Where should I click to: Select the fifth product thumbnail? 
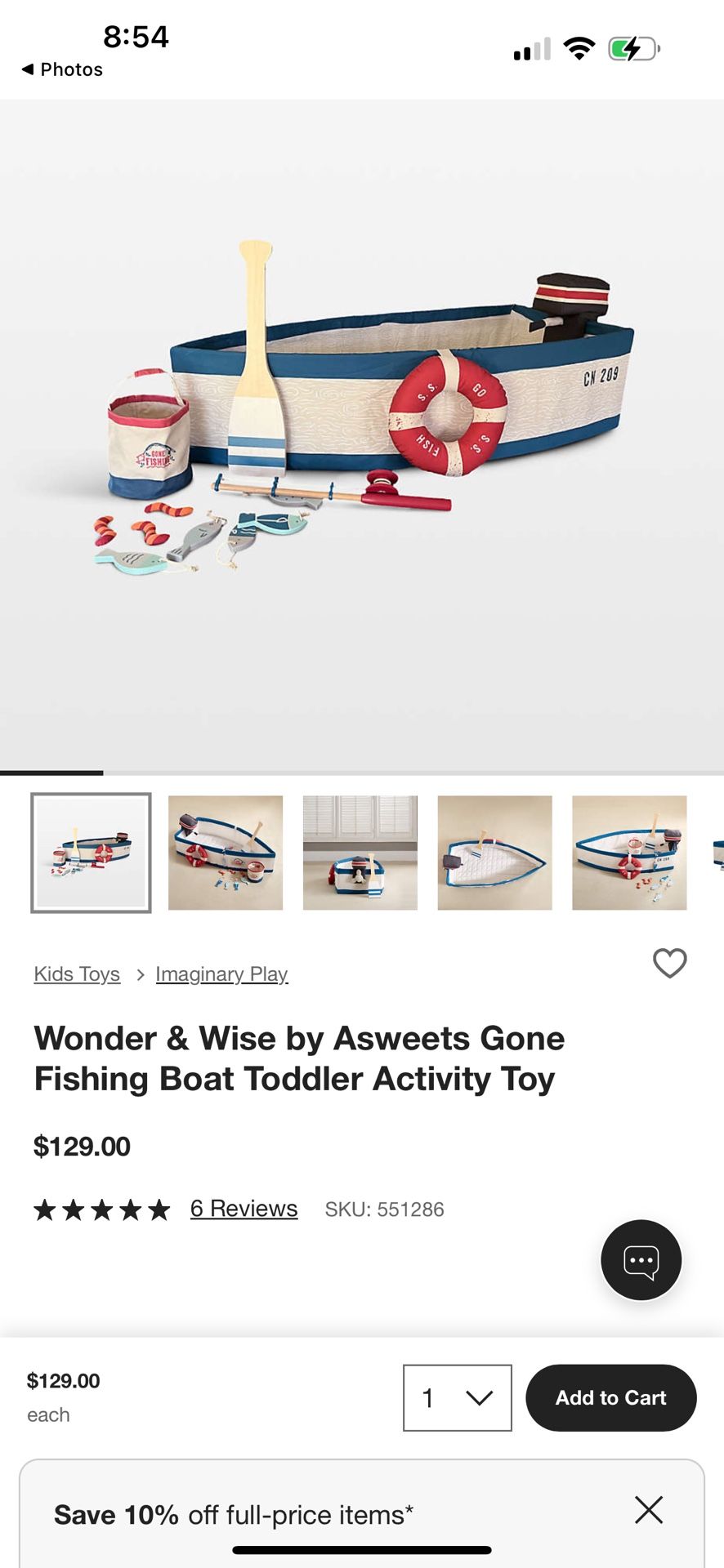[x=629, y=853]
